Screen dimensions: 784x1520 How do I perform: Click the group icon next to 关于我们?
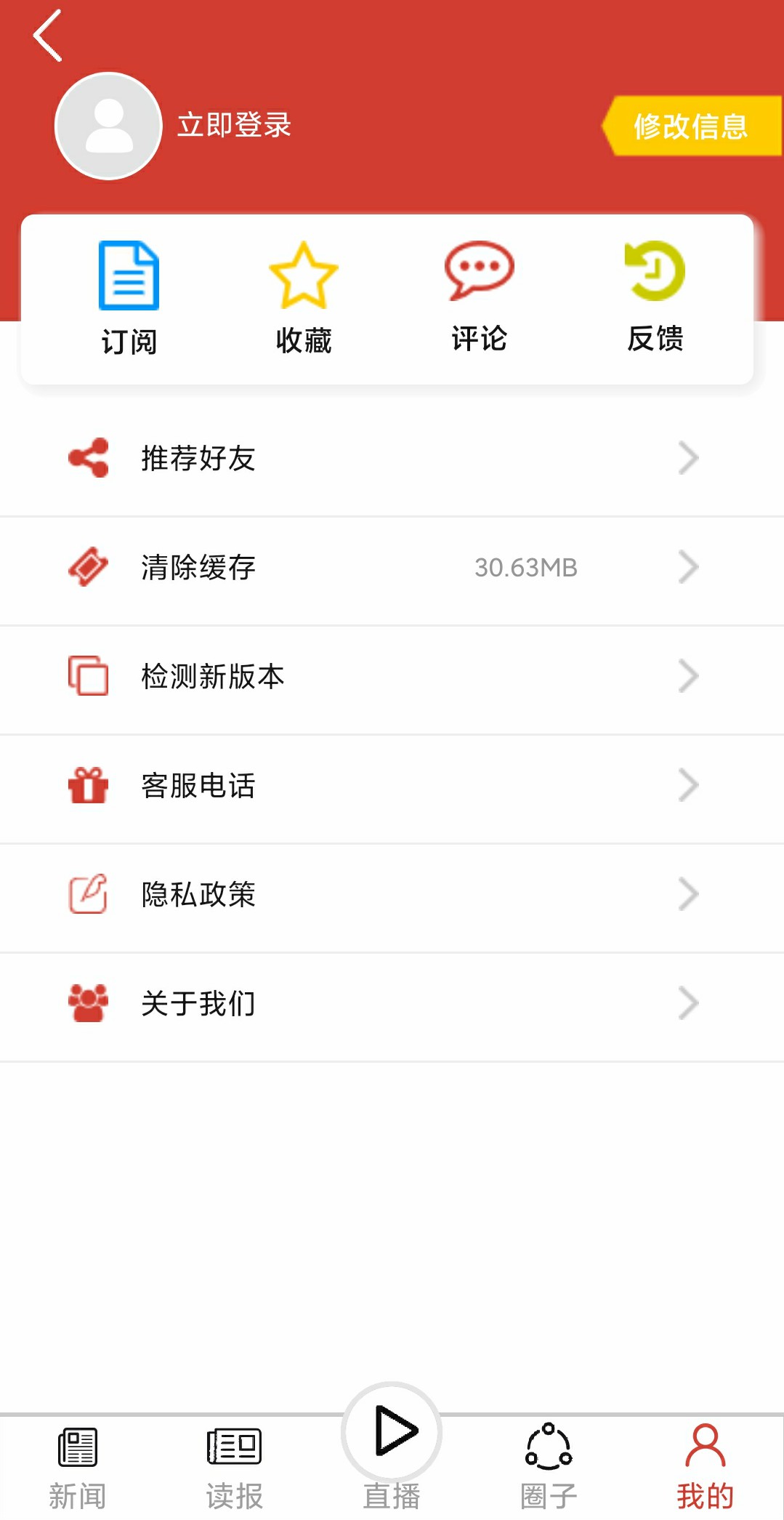point(88,1003)
